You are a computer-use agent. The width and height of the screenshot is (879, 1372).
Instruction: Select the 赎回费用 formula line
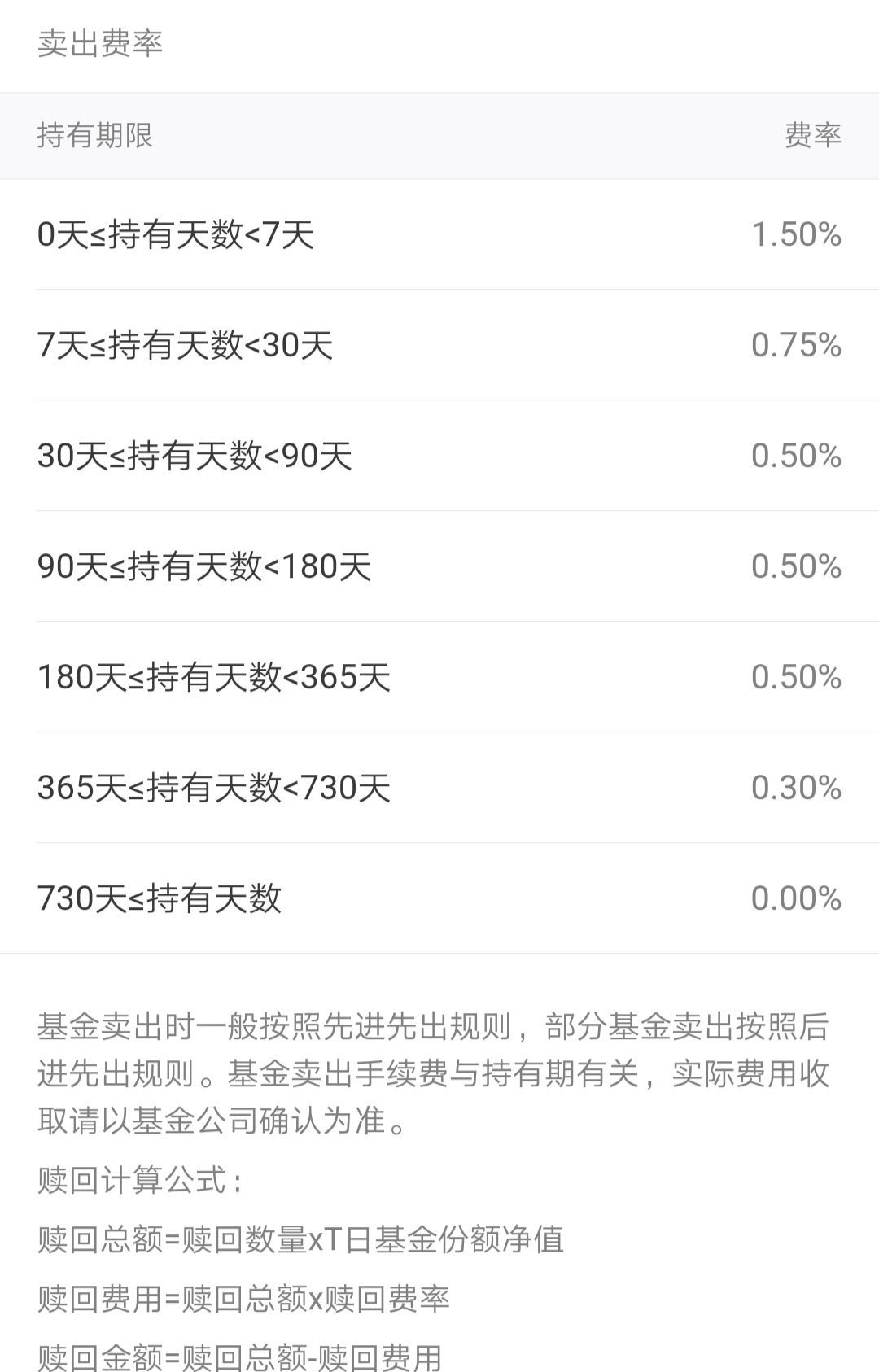coord(244,1297)
